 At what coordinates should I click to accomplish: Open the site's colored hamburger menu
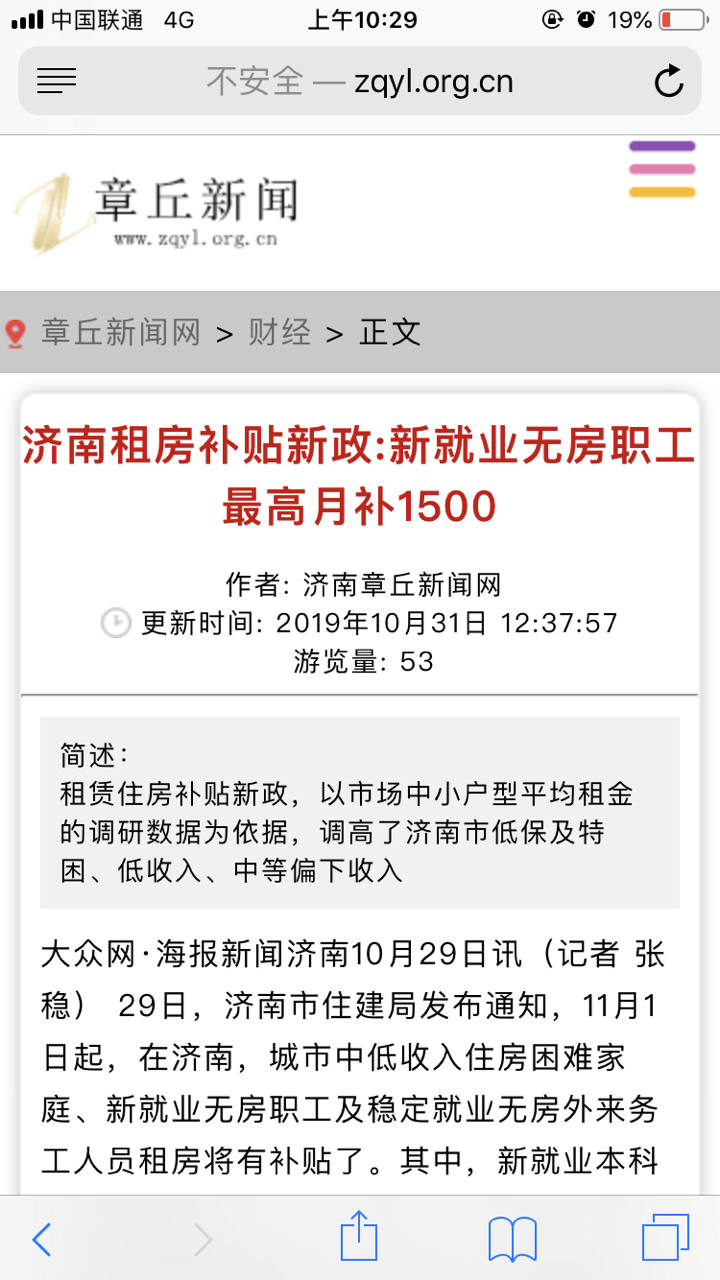click(661, 169)
